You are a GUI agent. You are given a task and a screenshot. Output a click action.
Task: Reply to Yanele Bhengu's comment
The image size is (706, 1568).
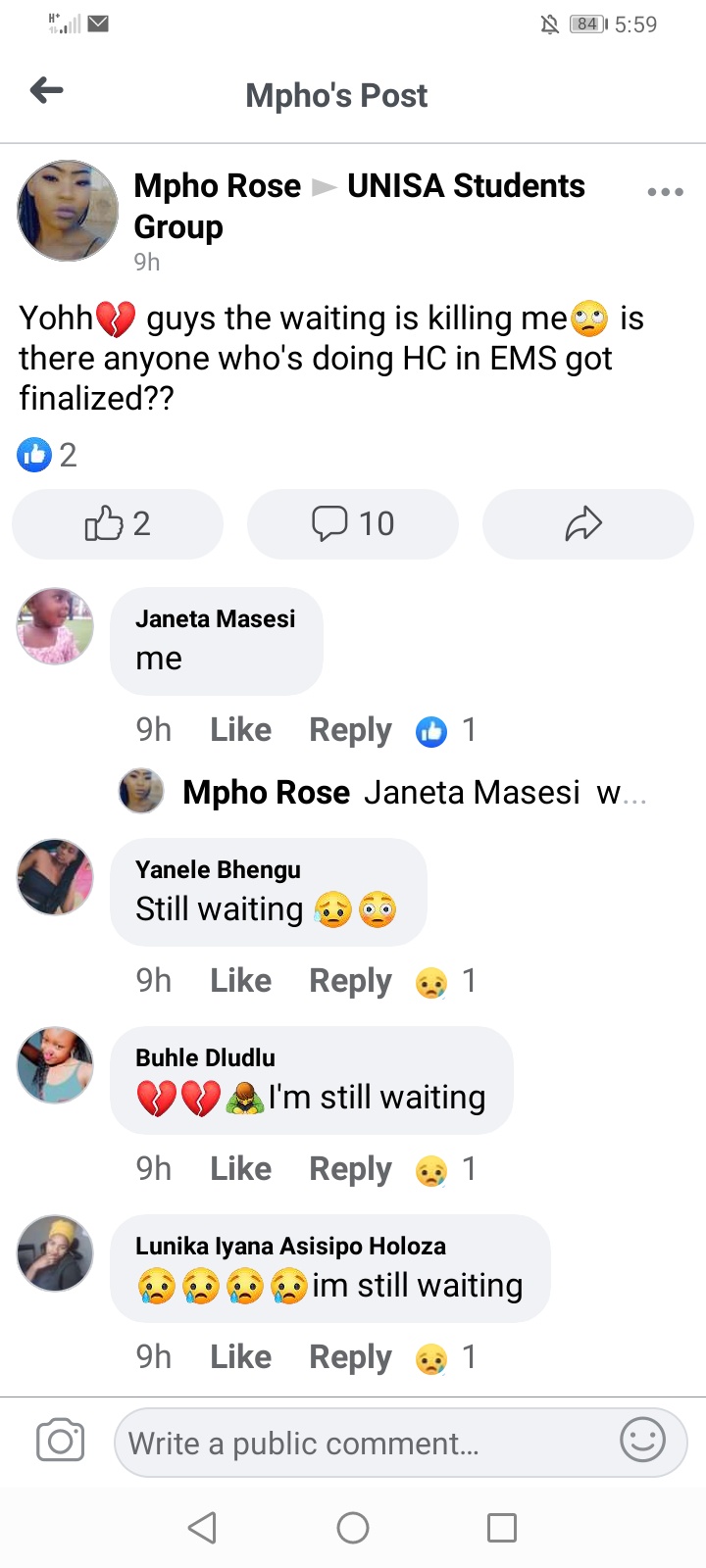[350, 981]
